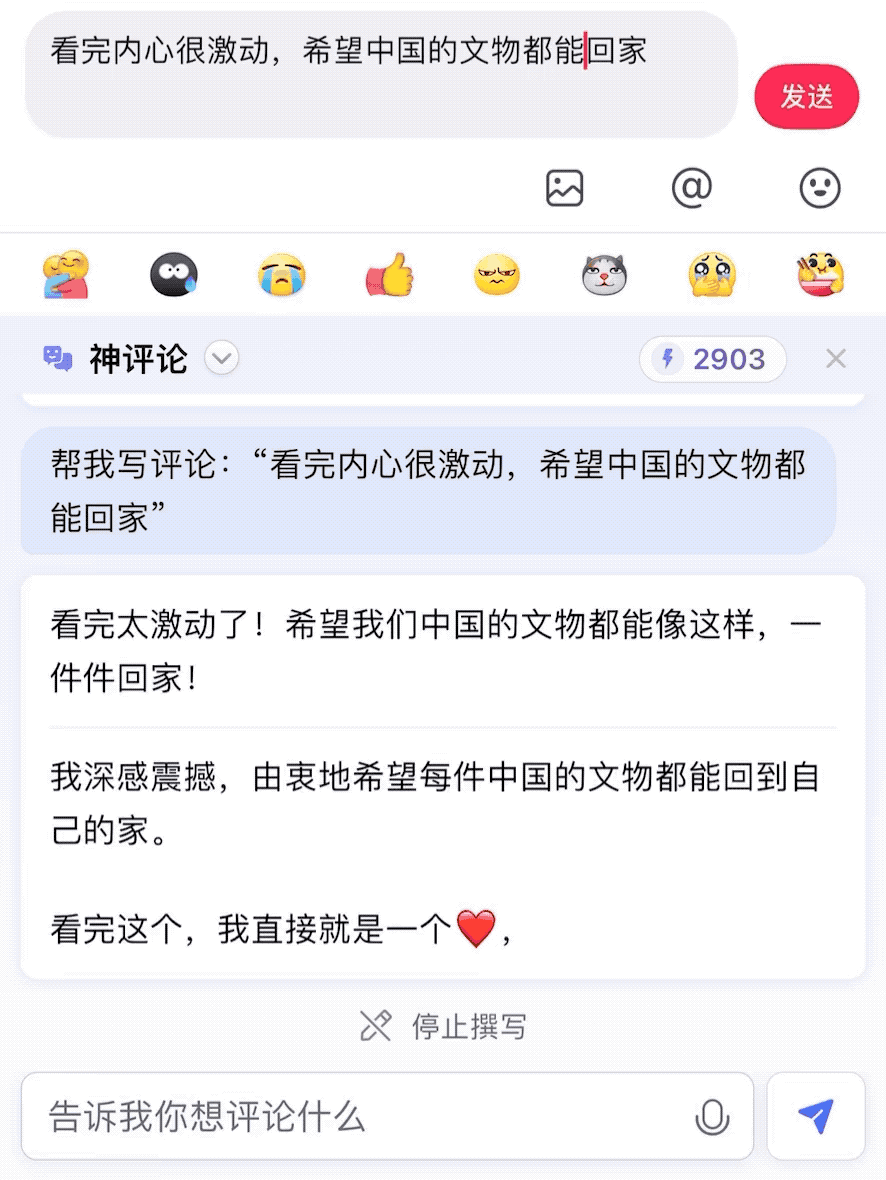Select the pleading face emoji sticker
Screen dimensions: 886x1180
click(712, 273)
